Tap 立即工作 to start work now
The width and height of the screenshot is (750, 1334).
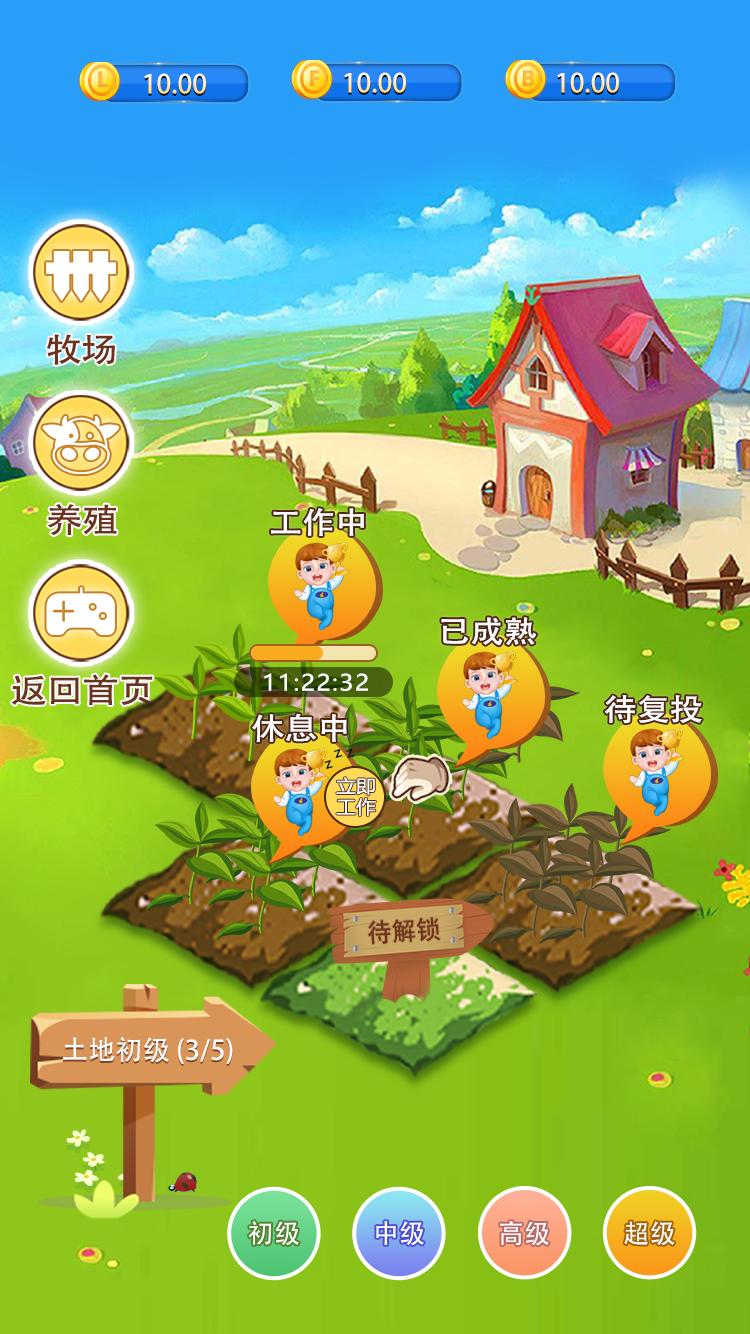(355, 796)
